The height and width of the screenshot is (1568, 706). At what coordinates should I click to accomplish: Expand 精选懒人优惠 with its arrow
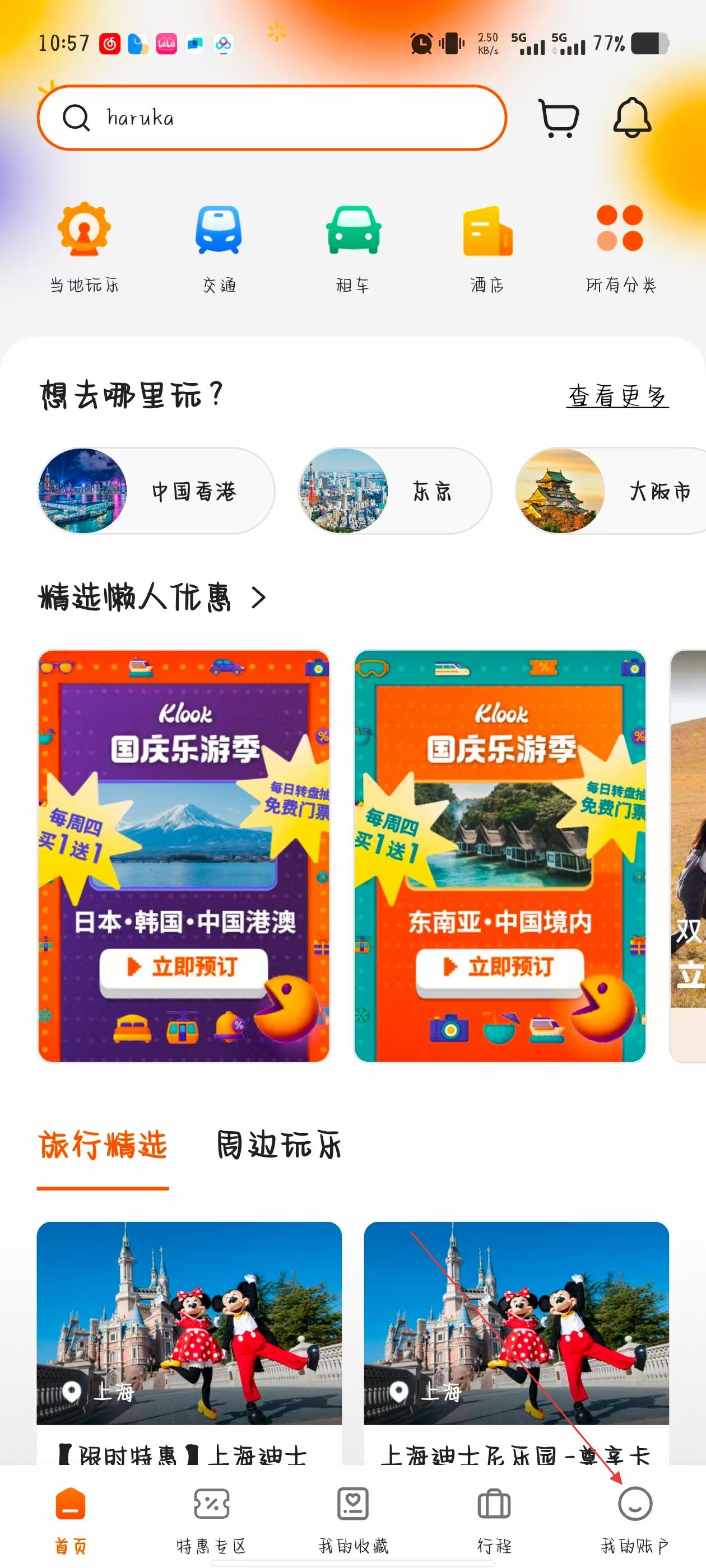point(259,598)
